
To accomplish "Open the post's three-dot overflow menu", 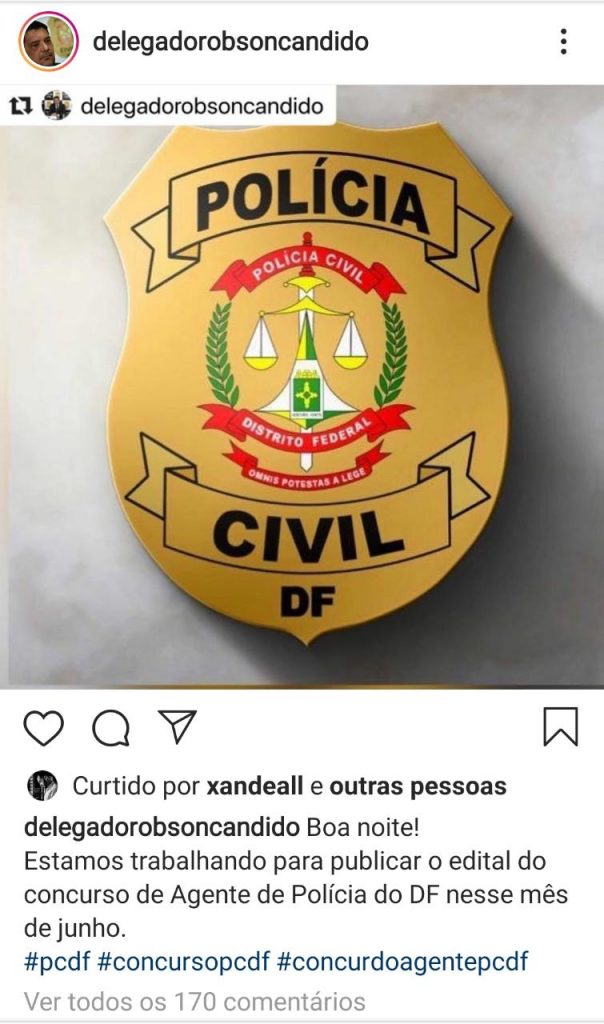I will 564,42.
